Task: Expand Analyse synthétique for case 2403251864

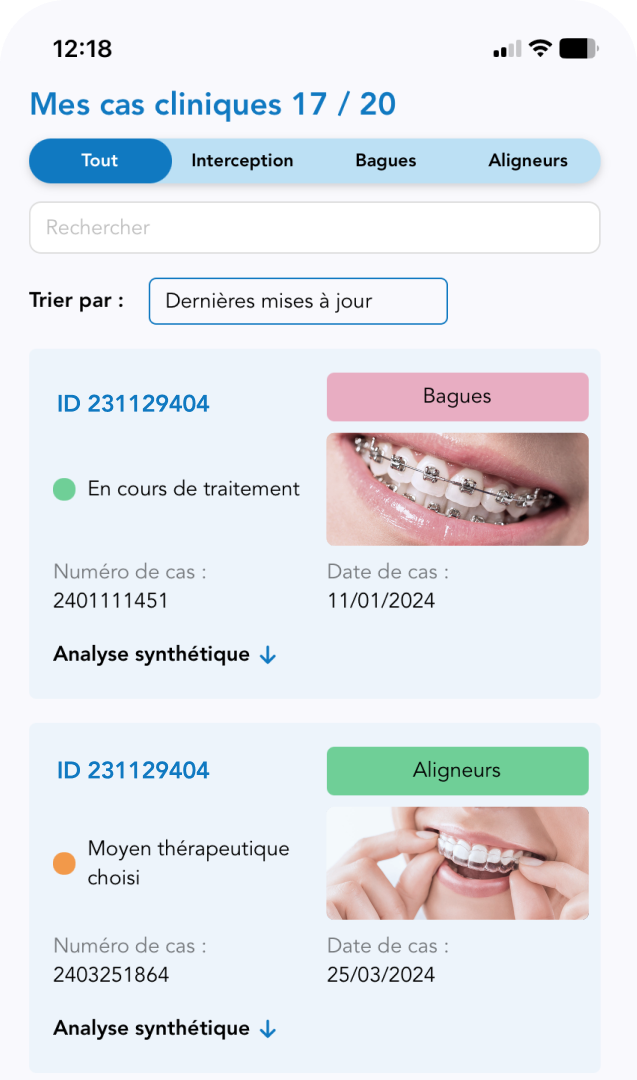Action: pyautogui.click(x=165, y=1028)
